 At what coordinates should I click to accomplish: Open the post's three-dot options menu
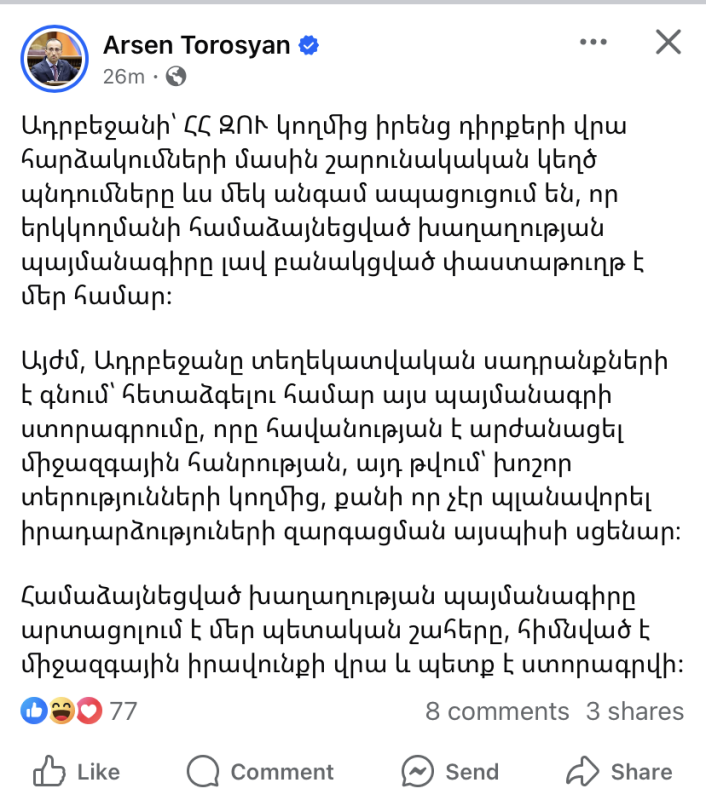(593, 42)
